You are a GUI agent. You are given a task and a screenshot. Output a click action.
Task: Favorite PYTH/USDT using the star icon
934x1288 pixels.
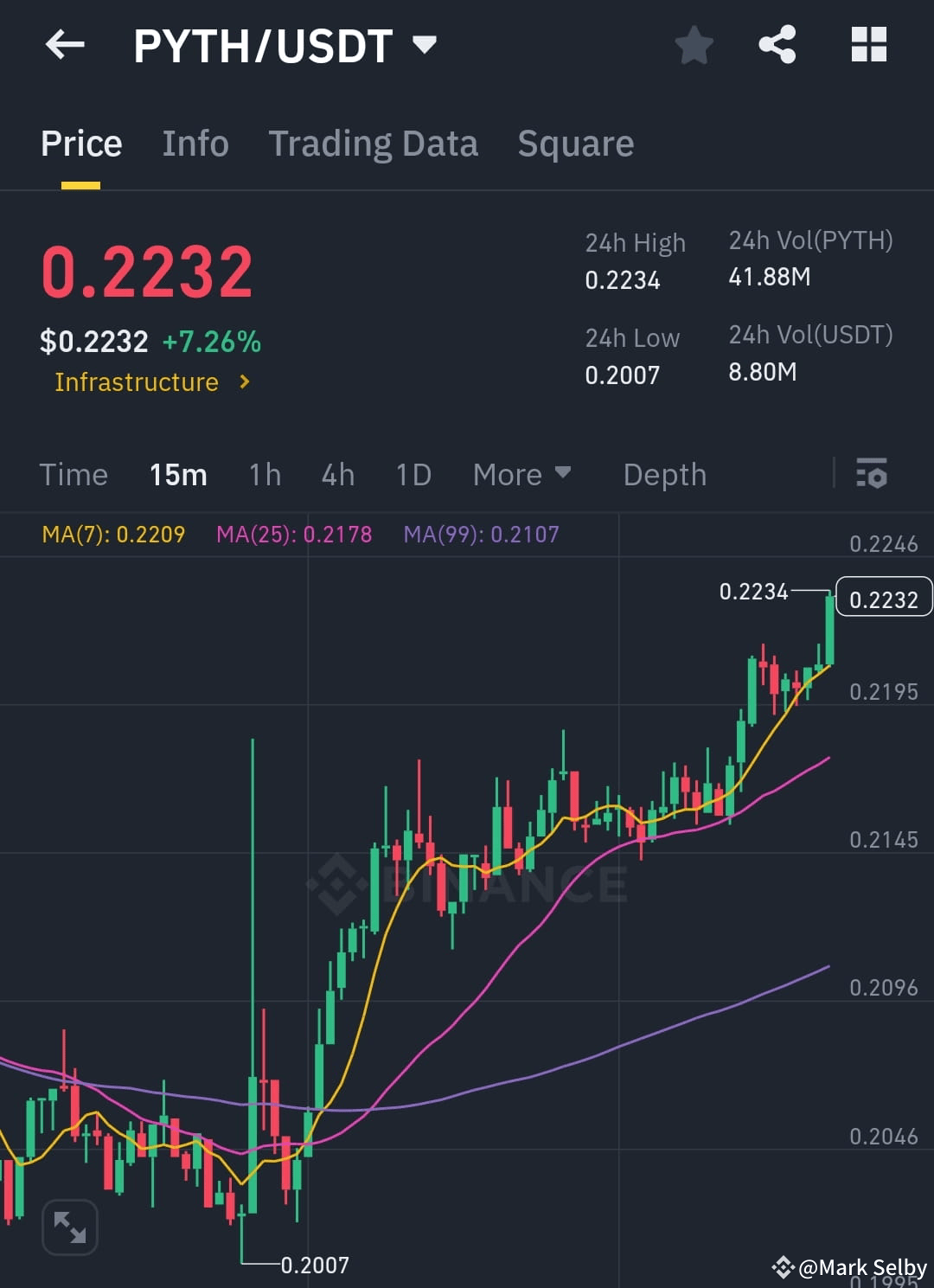[694, 46]
